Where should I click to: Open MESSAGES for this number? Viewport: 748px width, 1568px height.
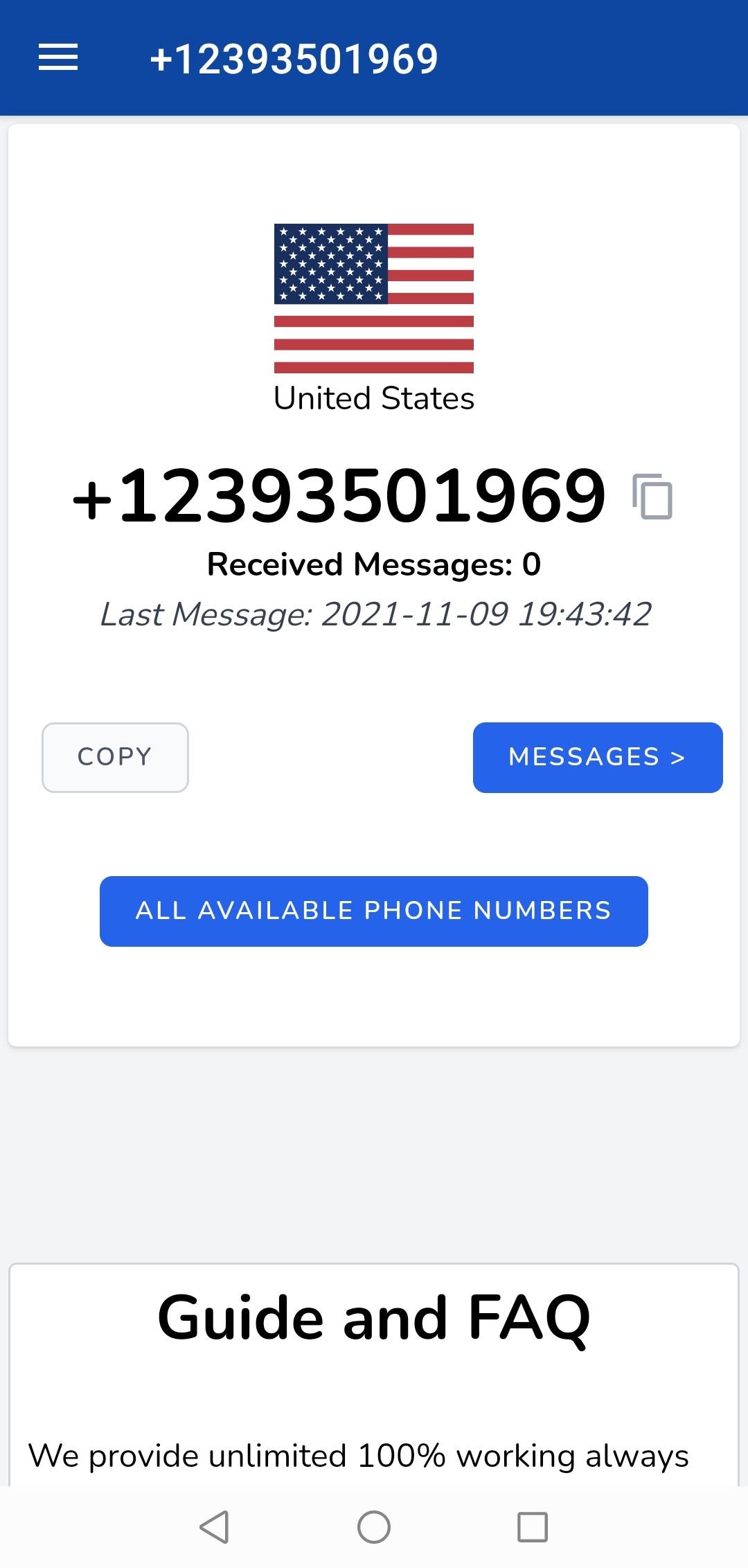click(x=597, y=757)
